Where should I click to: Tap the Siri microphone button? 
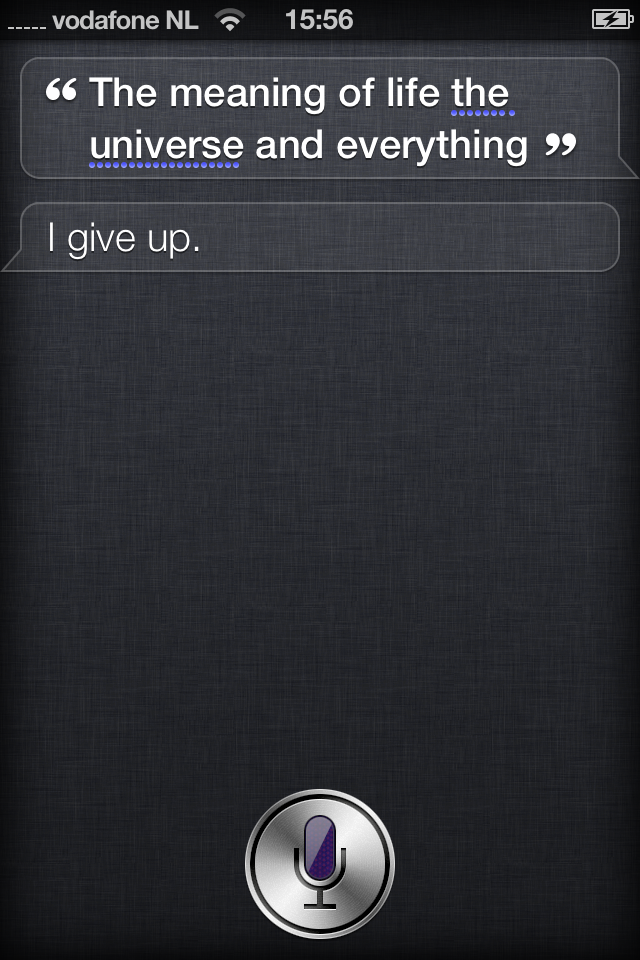point(320,862)
